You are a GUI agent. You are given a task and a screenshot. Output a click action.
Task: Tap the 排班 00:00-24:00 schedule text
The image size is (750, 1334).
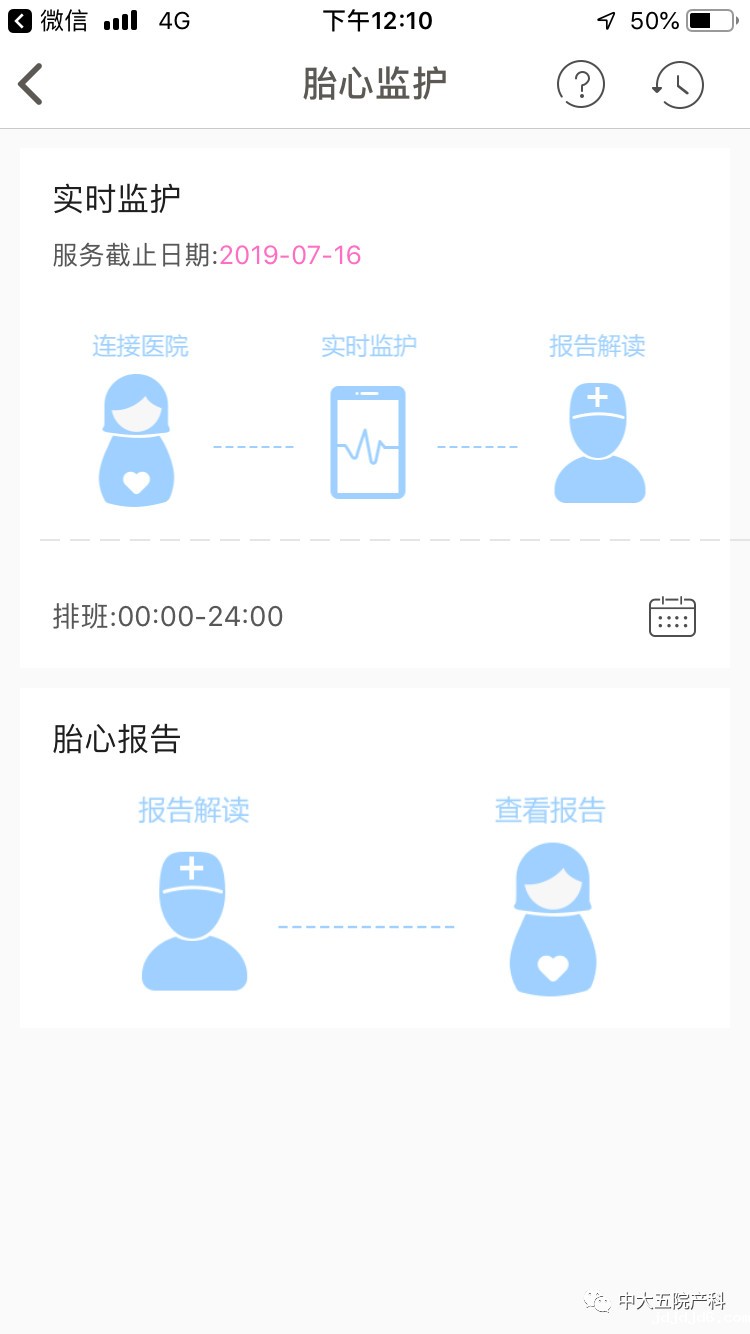pos(169,616)
